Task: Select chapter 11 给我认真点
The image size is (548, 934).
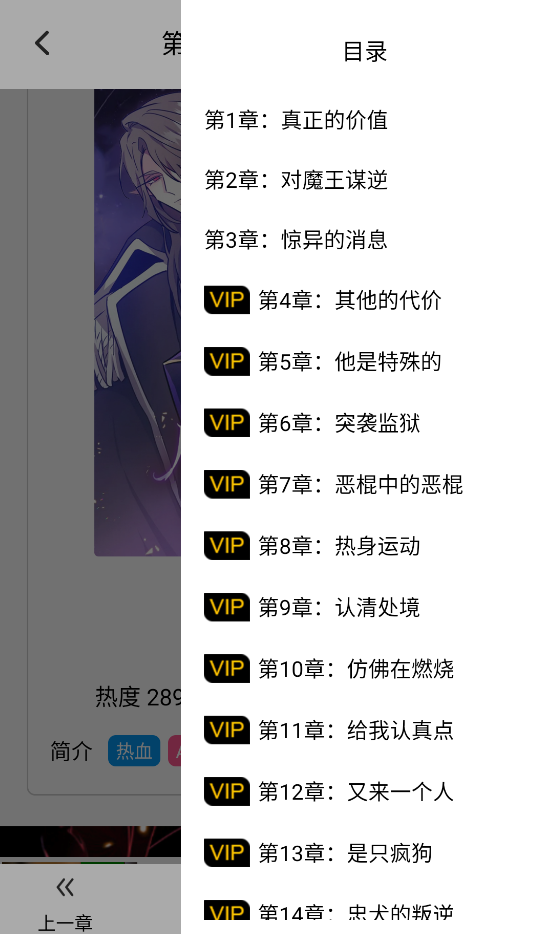Action: coord(364,730)
